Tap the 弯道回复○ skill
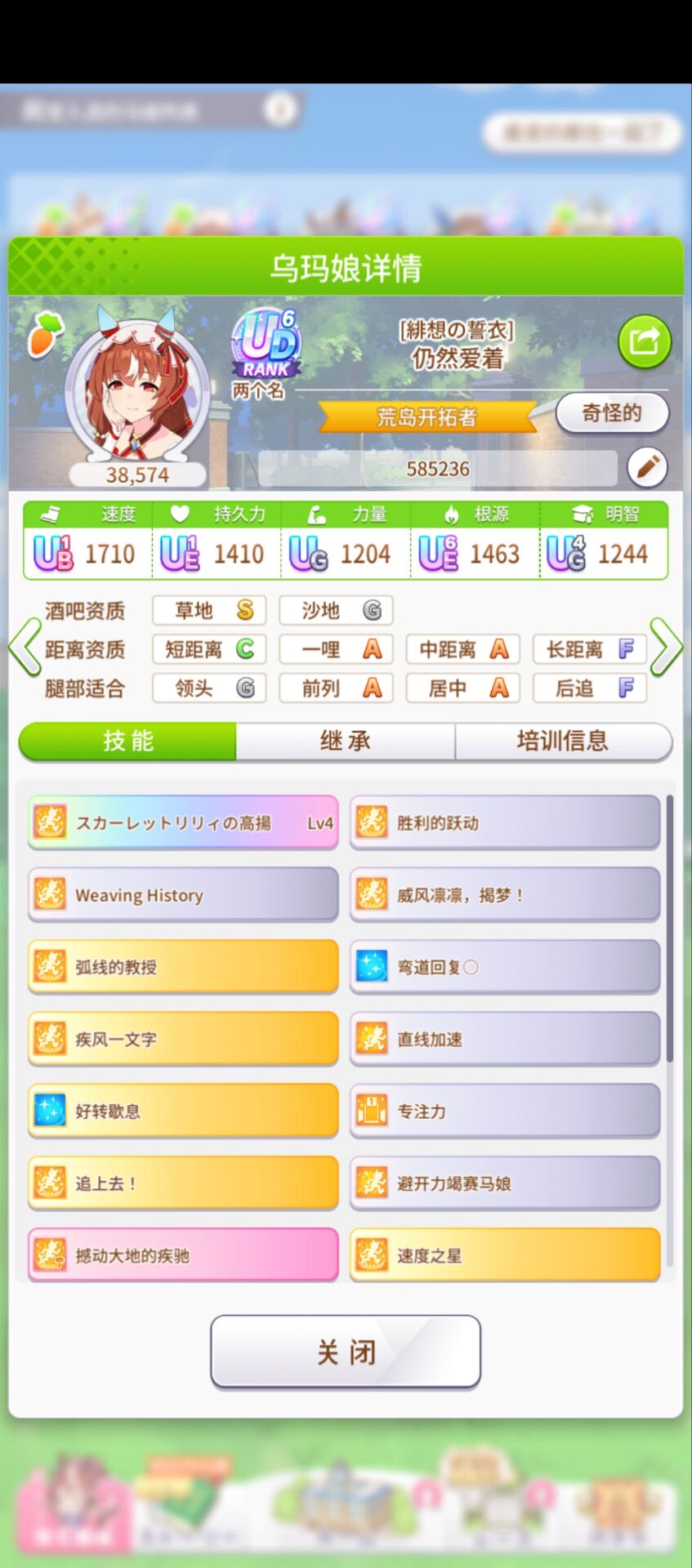Screen dimensions: 692x1568 [504, 967]
